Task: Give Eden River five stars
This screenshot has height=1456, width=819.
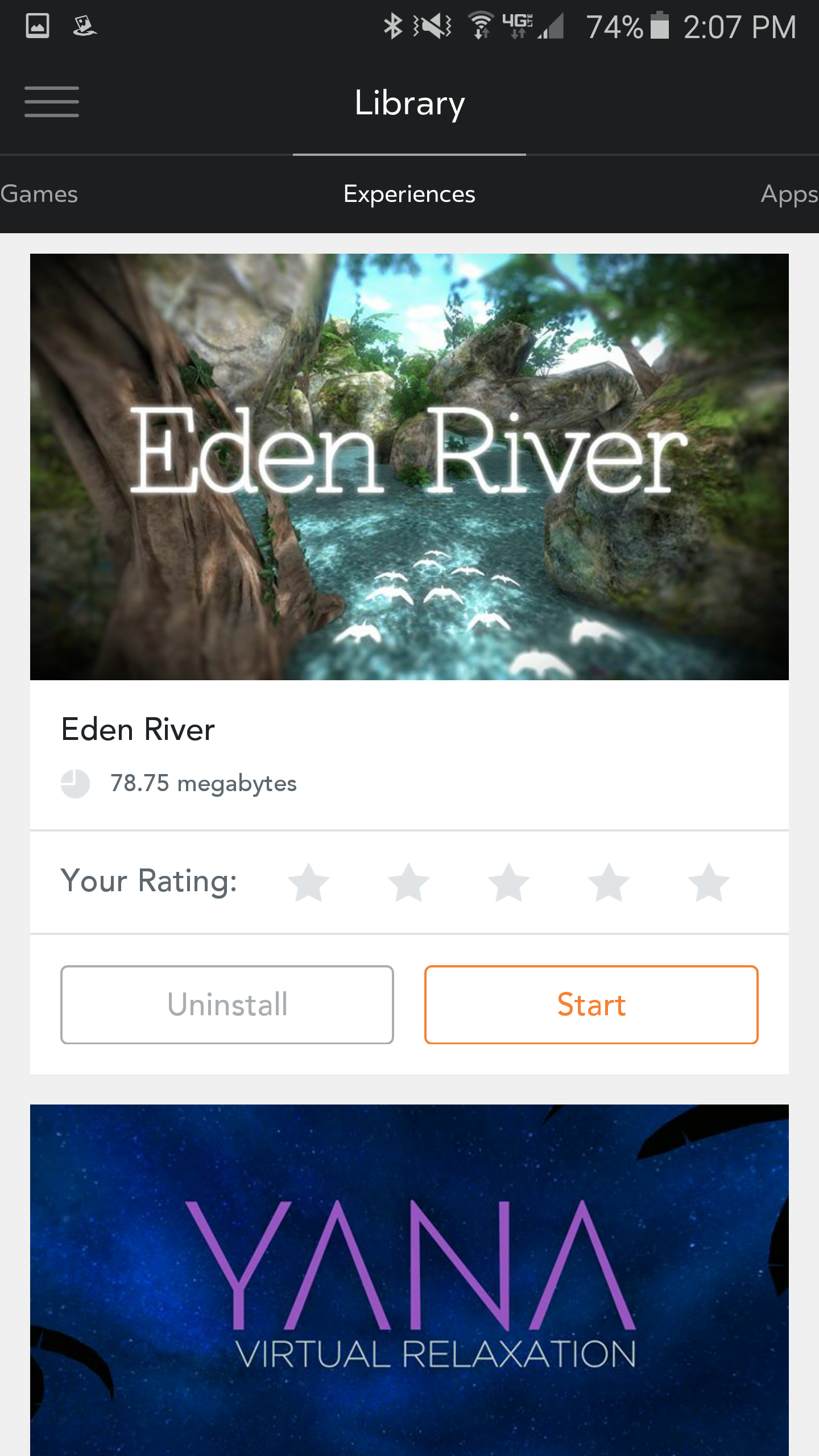Action: point(709,883)
